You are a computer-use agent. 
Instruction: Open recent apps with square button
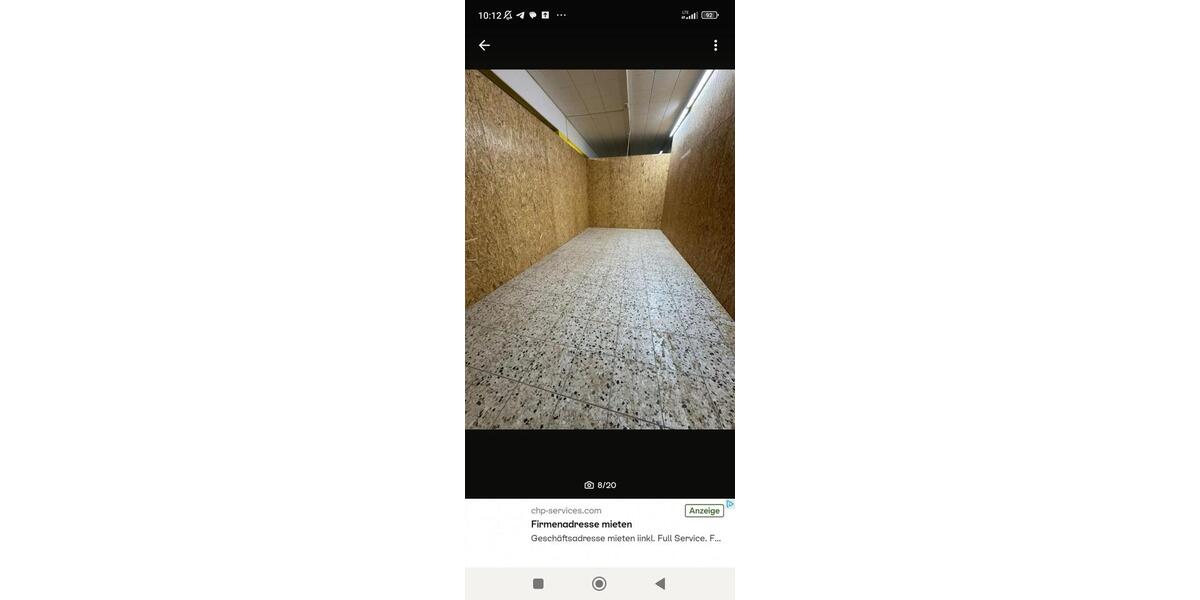(x=538, y=584)
